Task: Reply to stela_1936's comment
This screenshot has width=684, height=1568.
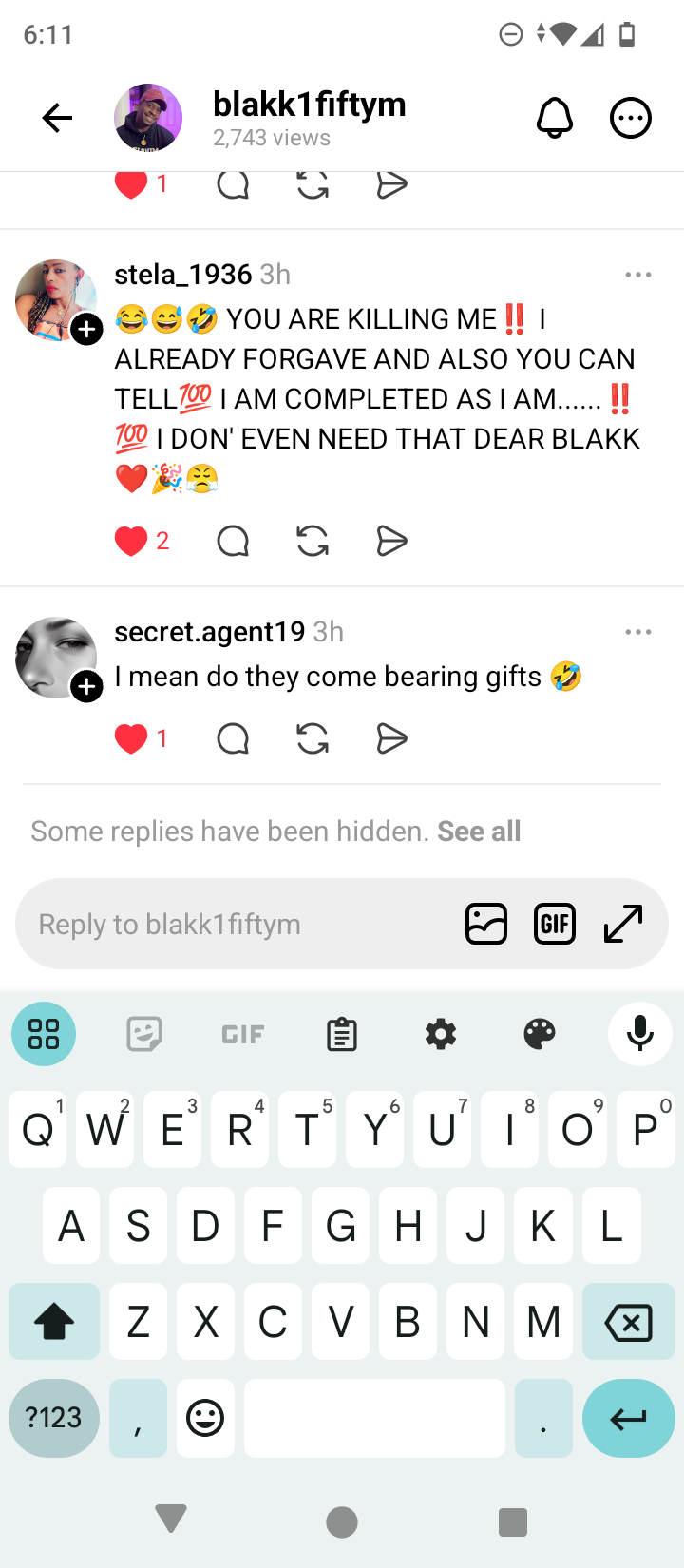Action: tap(233, 542)
